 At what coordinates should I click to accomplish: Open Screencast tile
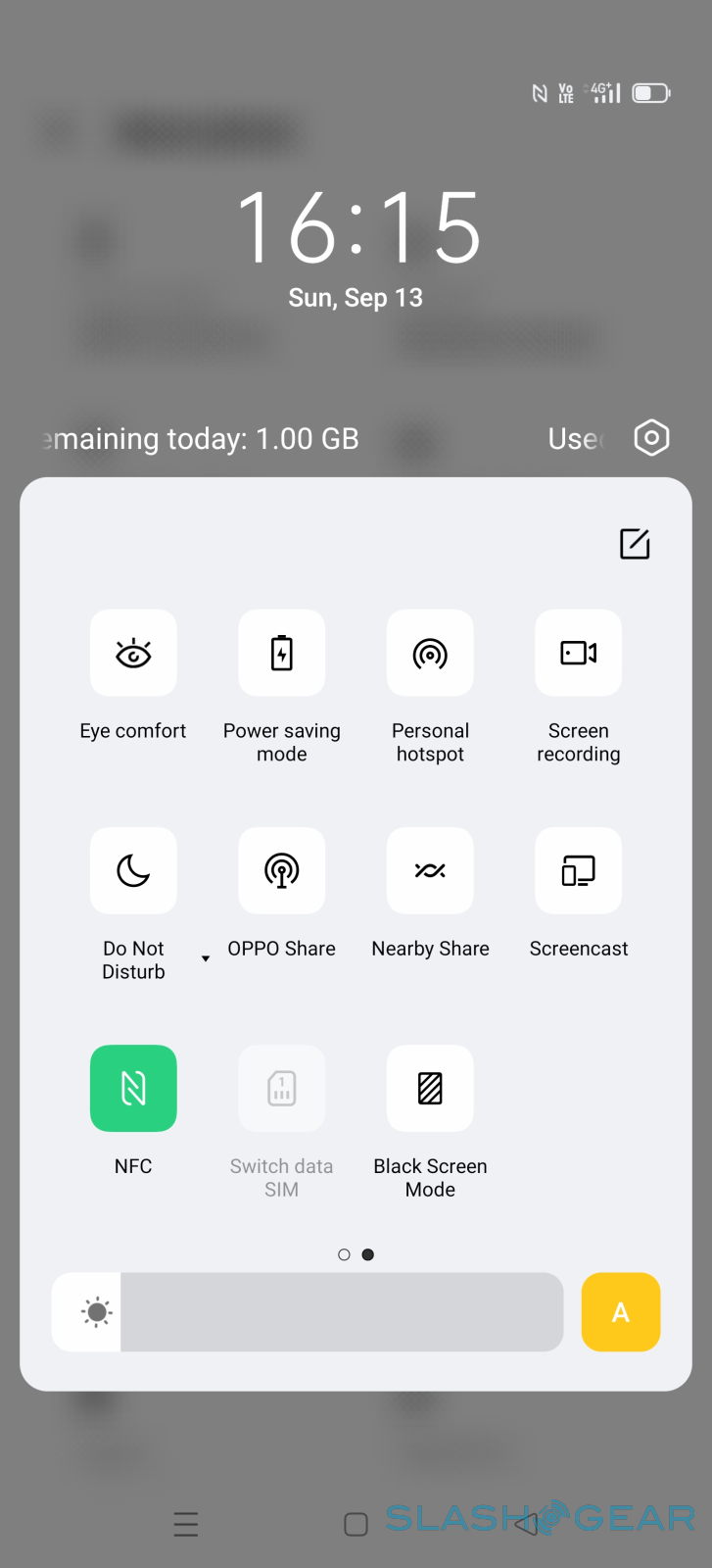click(578, 871)
